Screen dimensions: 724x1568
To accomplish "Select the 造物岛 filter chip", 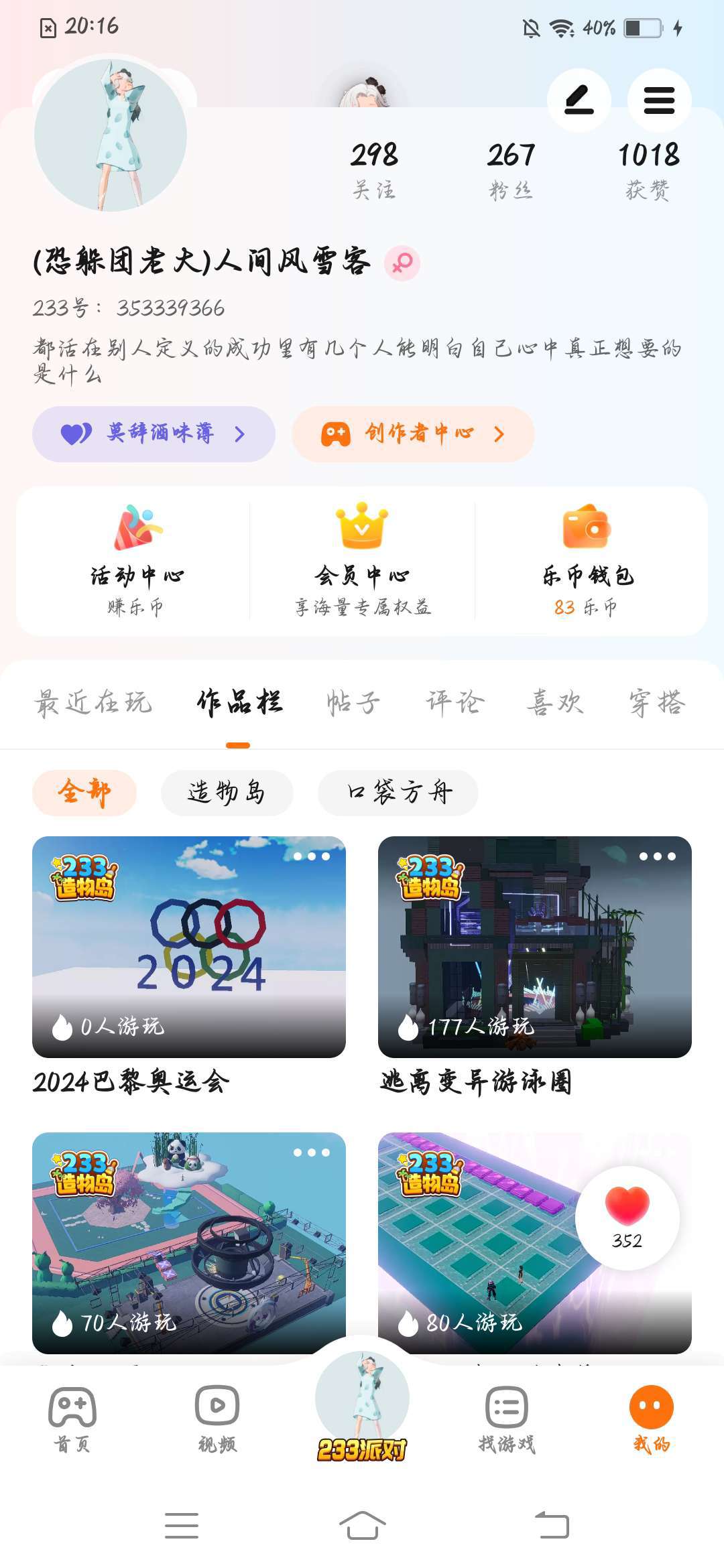I will click(227, 793).
